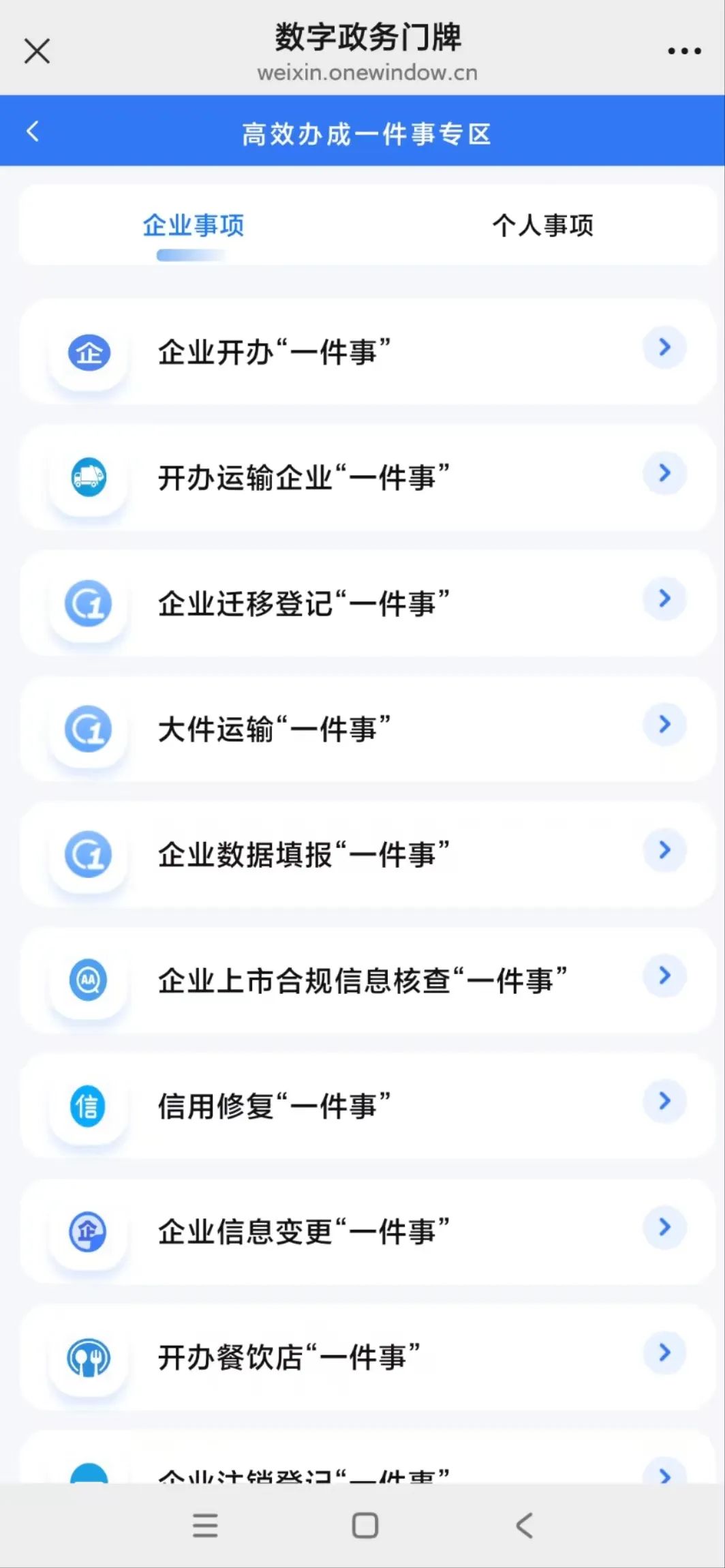725x1568 pixels.
Task: Switch to the 企业事项 tab
Action: (x=194, y=226)
